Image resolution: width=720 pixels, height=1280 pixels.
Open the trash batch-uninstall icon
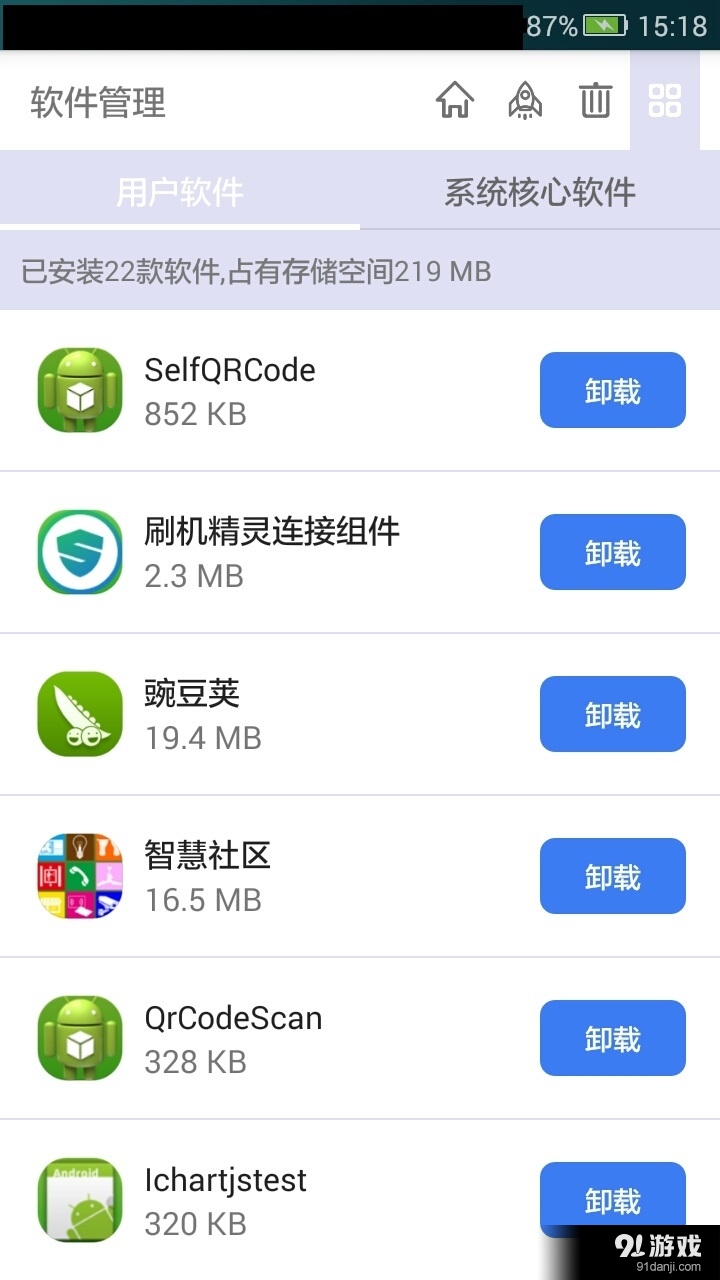click(x=595, y=100)
